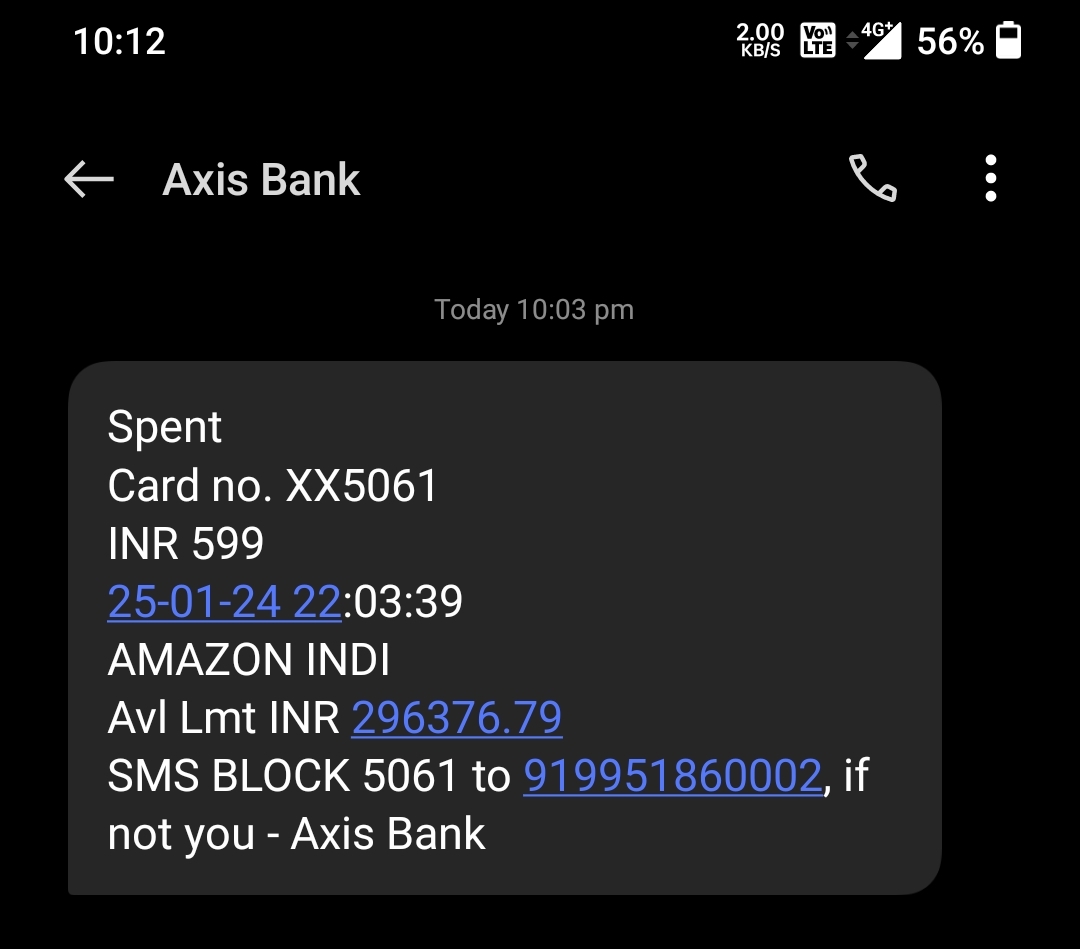Tap the linked number 296376.79

pos(456,718)
